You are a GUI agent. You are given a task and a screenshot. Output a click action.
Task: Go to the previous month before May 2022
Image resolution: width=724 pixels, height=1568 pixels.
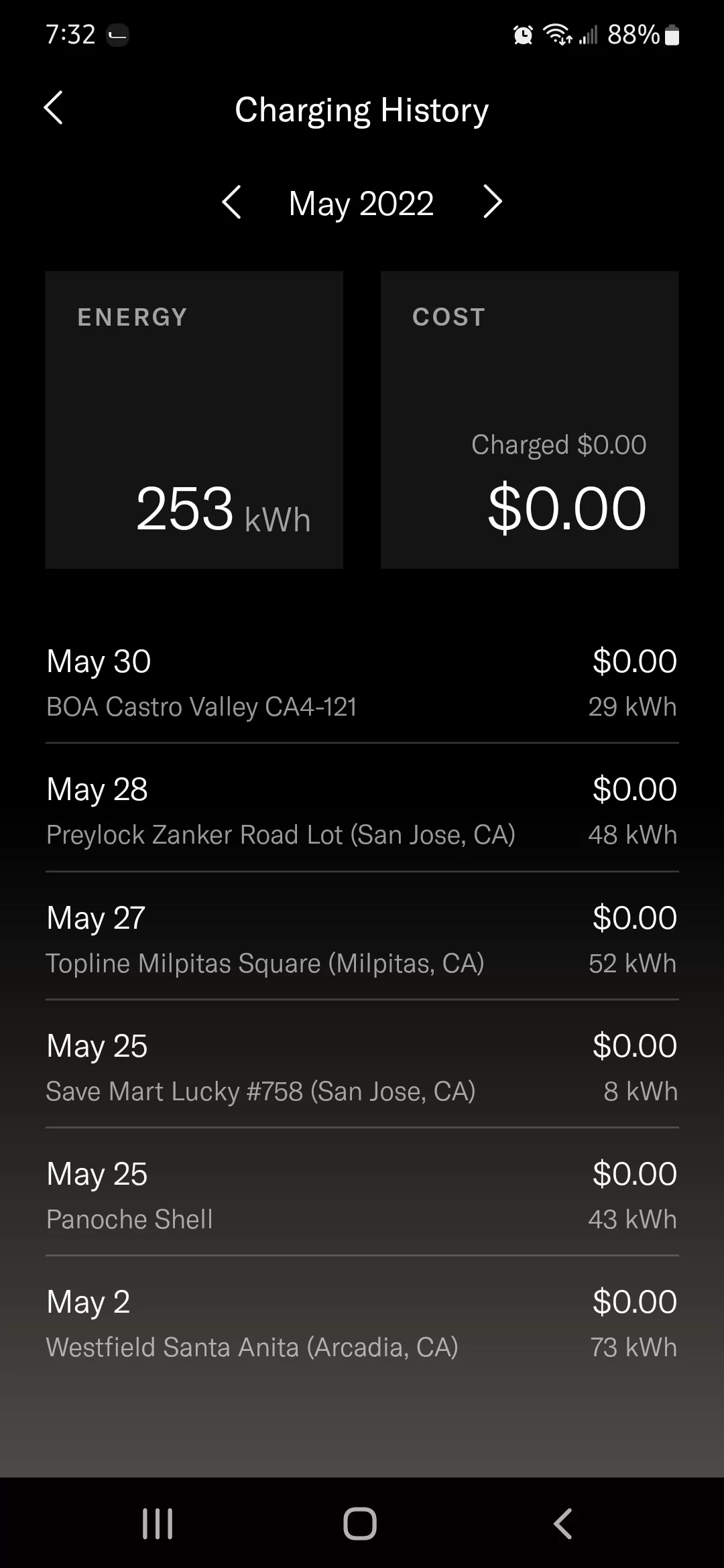tap(231, 202)
